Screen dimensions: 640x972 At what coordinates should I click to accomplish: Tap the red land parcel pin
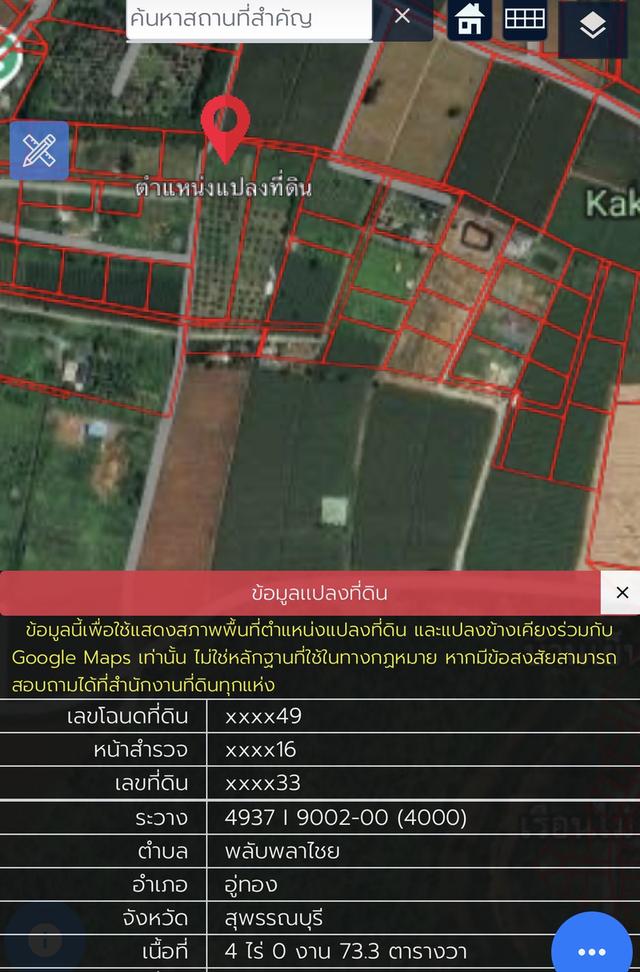click(x=225, y=126)
